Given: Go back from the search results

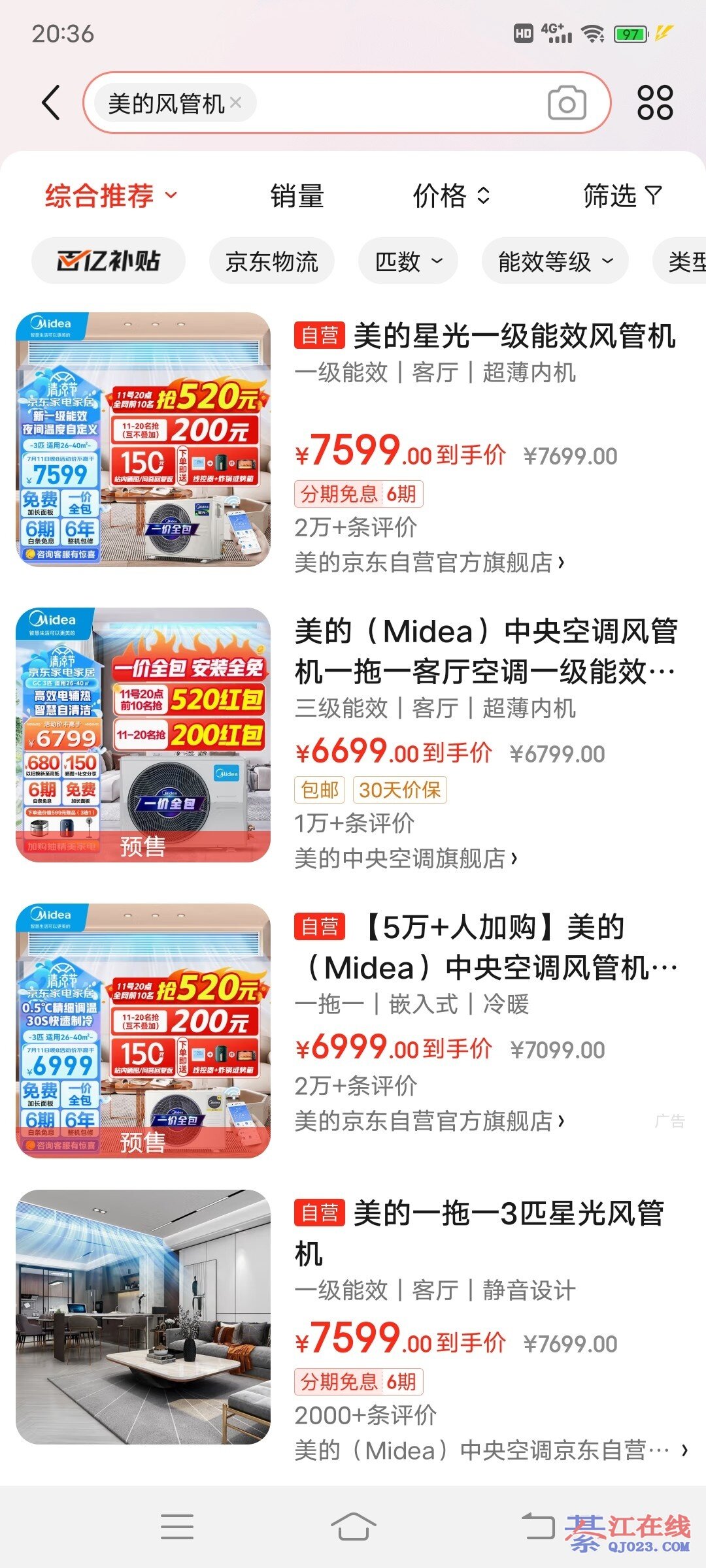Looking at the screenshot, I should click(51, 103).
